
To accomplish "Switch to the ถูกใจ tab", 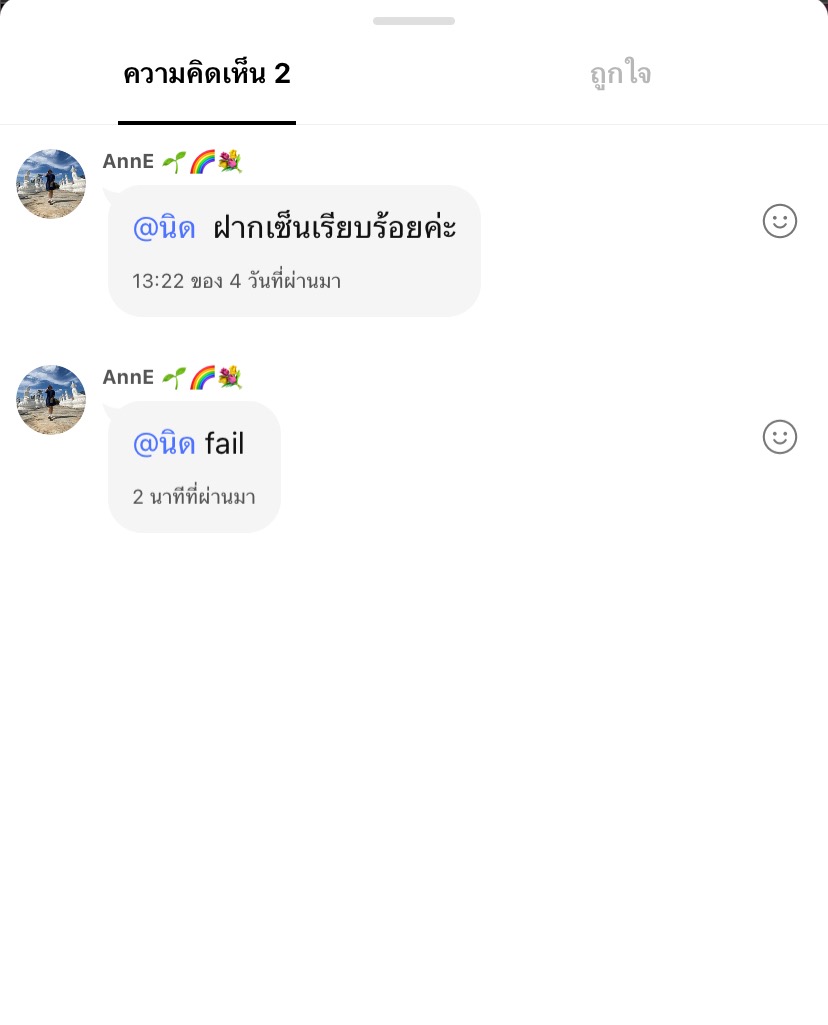I will [x=620, y=75].
